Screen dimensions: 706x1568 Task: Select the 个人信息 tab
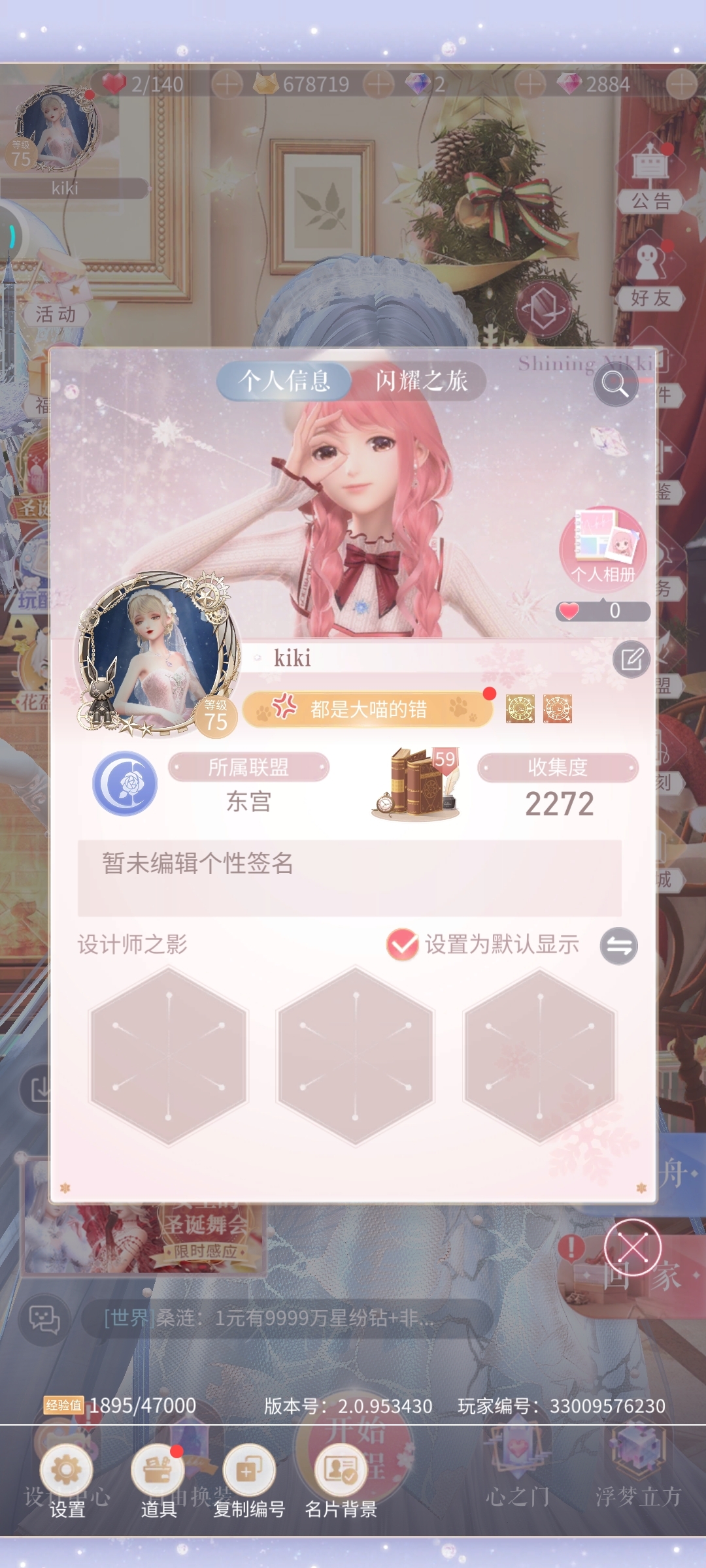pos(284,381)
